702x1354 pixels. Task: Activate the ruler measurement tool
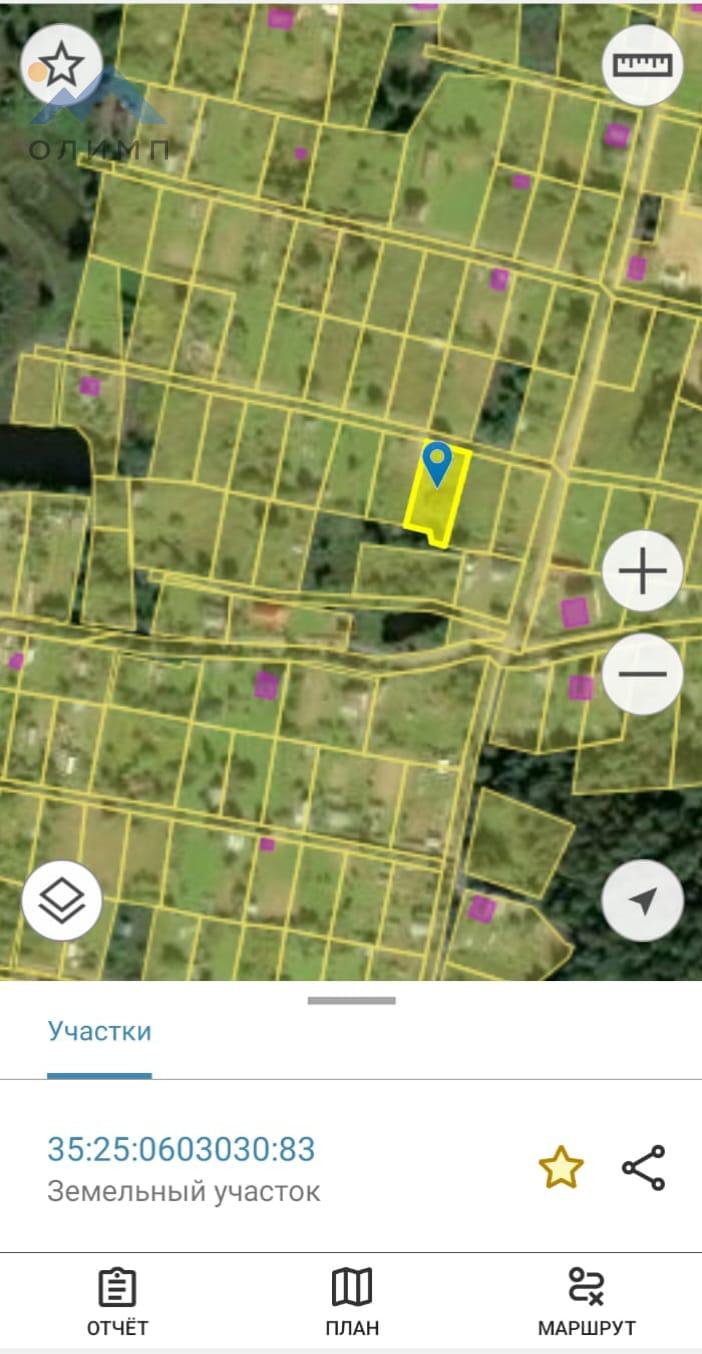point(643,65)
